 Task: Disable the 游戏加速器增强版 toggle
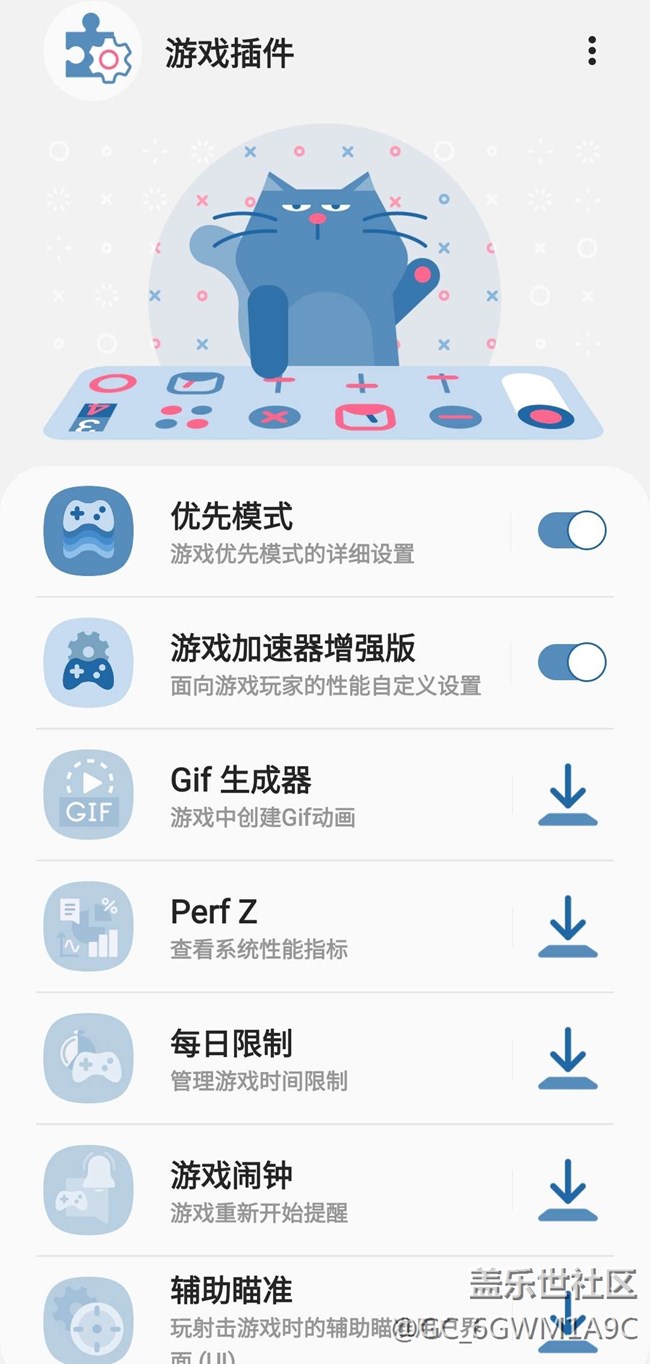pyautogui.click(x=571, y=662)
